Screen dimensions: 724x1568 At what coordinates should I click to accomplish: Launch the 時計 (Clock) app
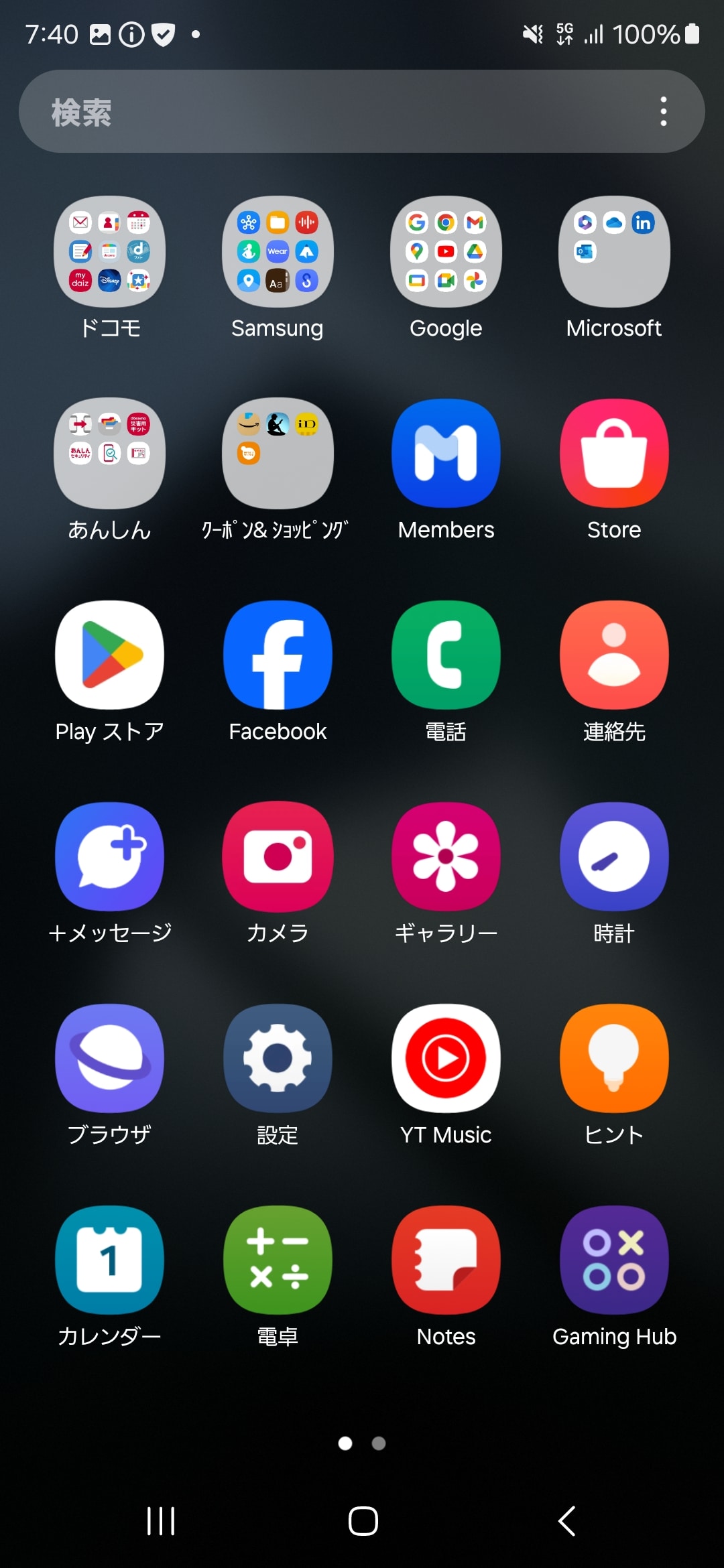click(x=613, y=858)
